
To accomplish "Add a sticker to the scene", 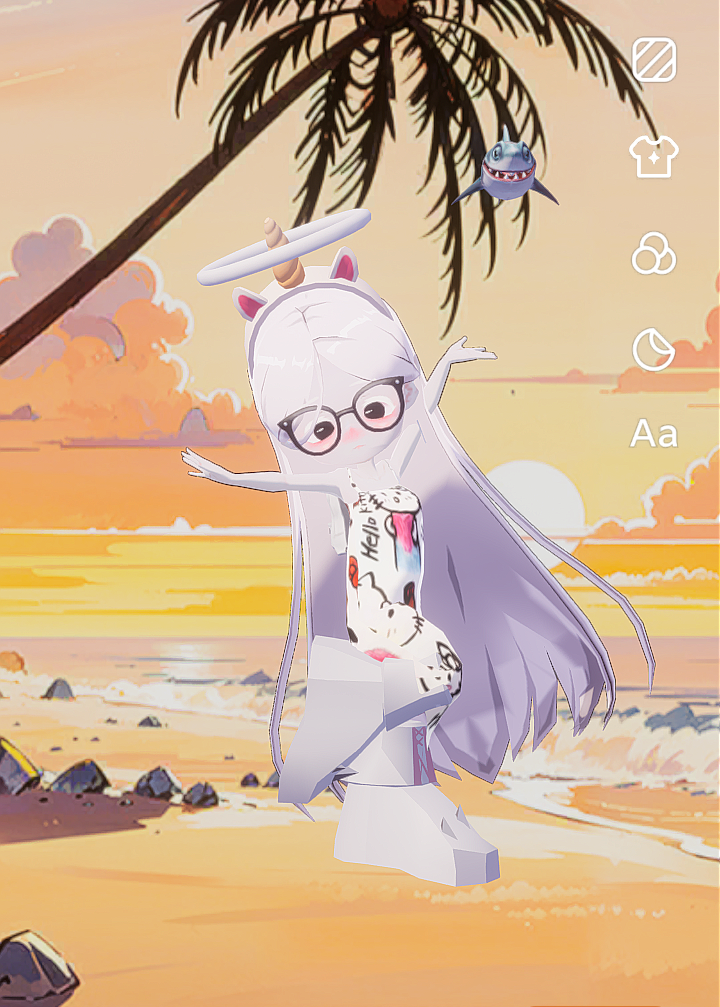I will (x=654, y=349).
